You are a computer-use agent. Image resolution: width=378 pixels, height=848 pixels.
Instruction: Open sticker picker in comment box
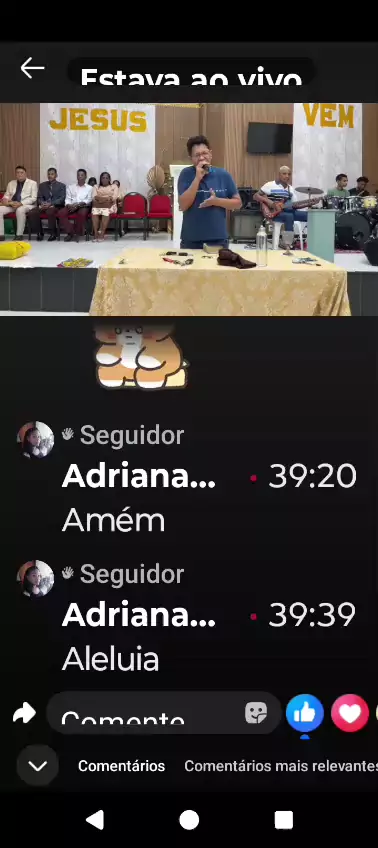point(256,713)
